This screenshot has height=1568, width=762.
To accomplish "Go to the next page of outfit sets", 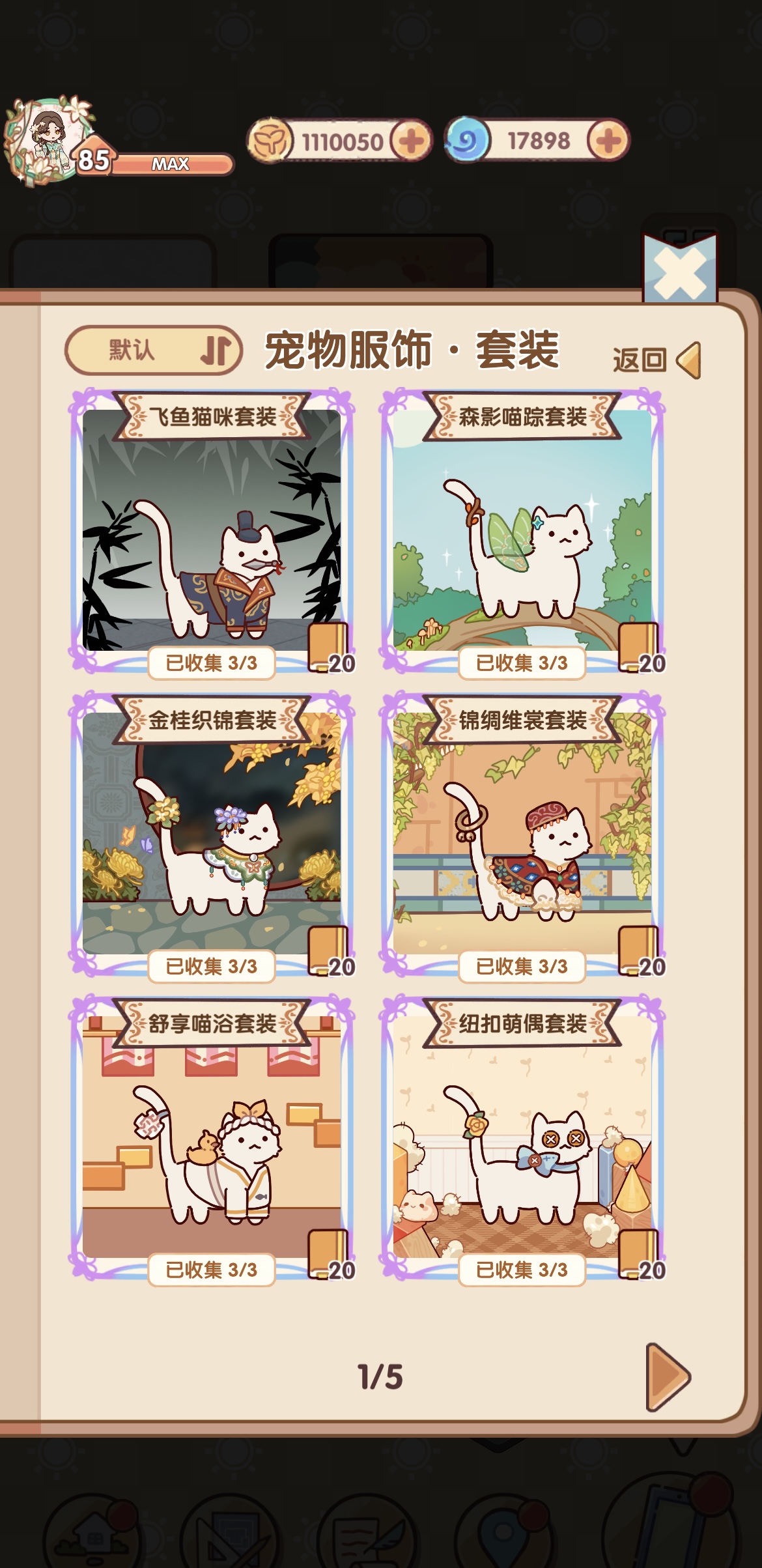I will (x=668, y=1376).
